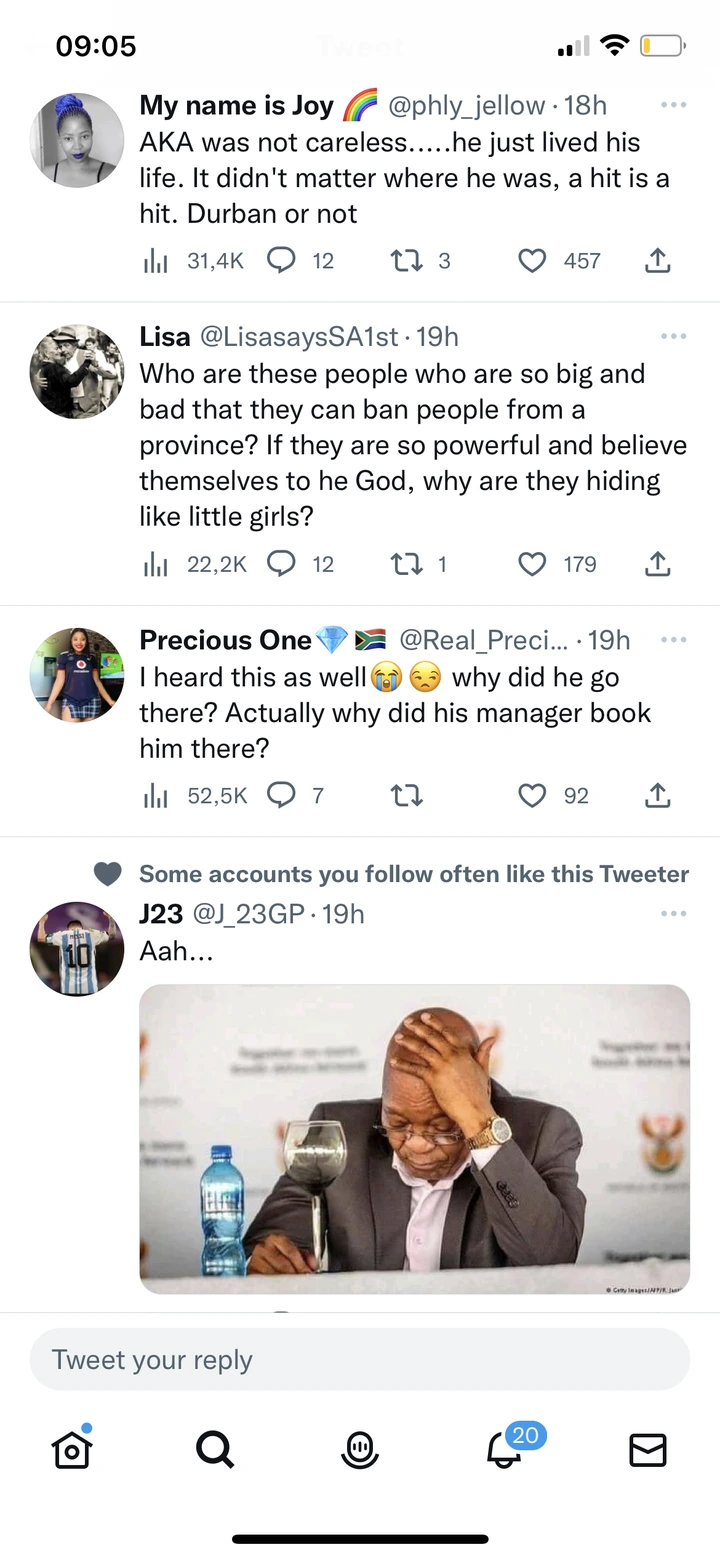Switch to the Search tab
The width and height of the screenshot is (720, 1558).
[x=215, y=1449]
